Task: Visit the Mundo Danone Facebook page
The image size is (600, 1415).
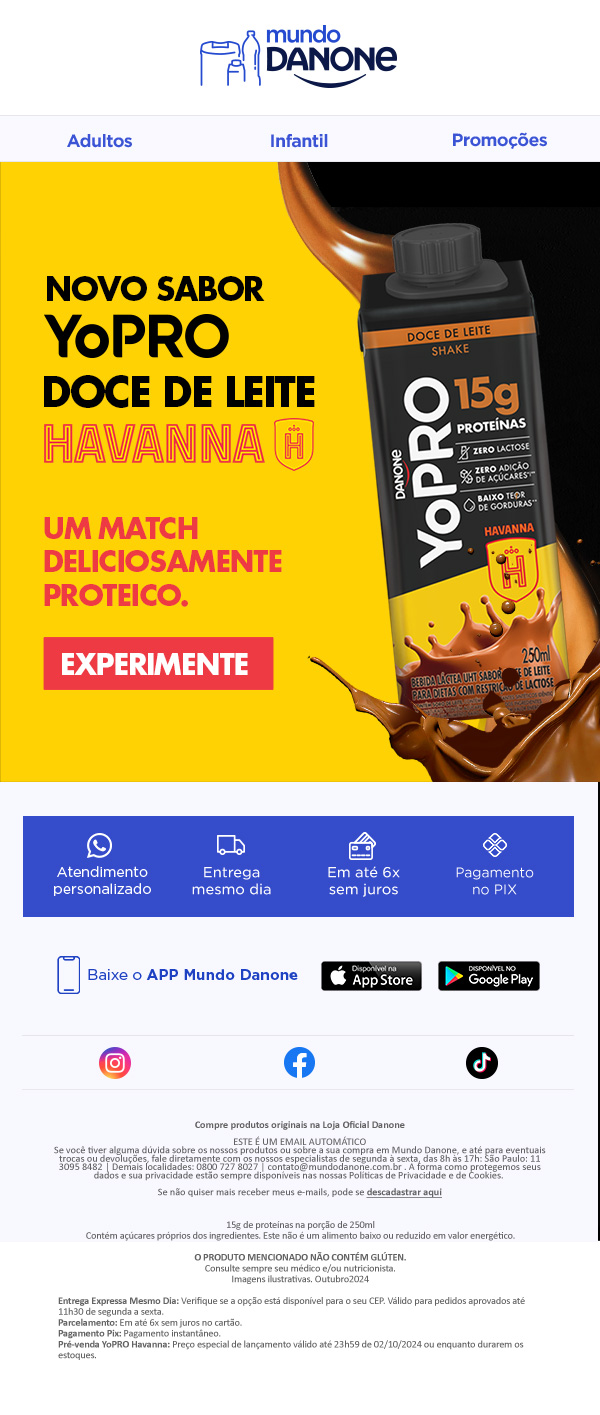Action: (x=299, y=1063)
